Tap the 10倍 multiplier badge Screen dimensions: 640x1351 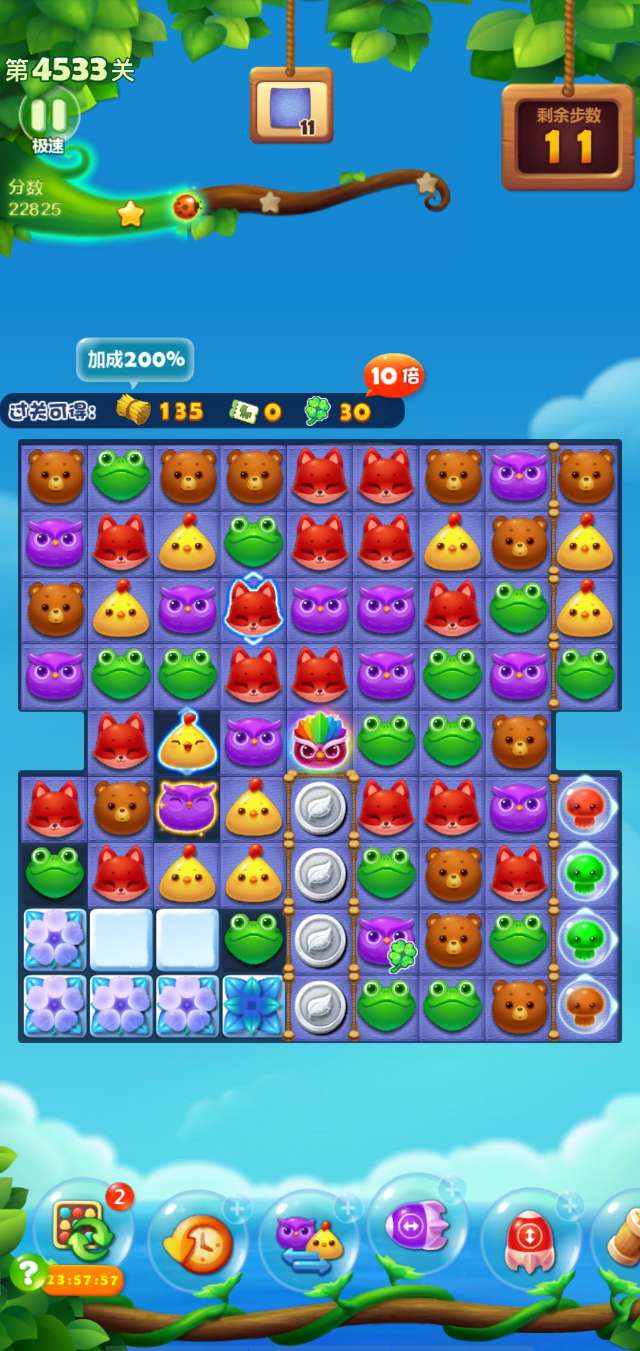pyautogui.click(x=394, y=376)
